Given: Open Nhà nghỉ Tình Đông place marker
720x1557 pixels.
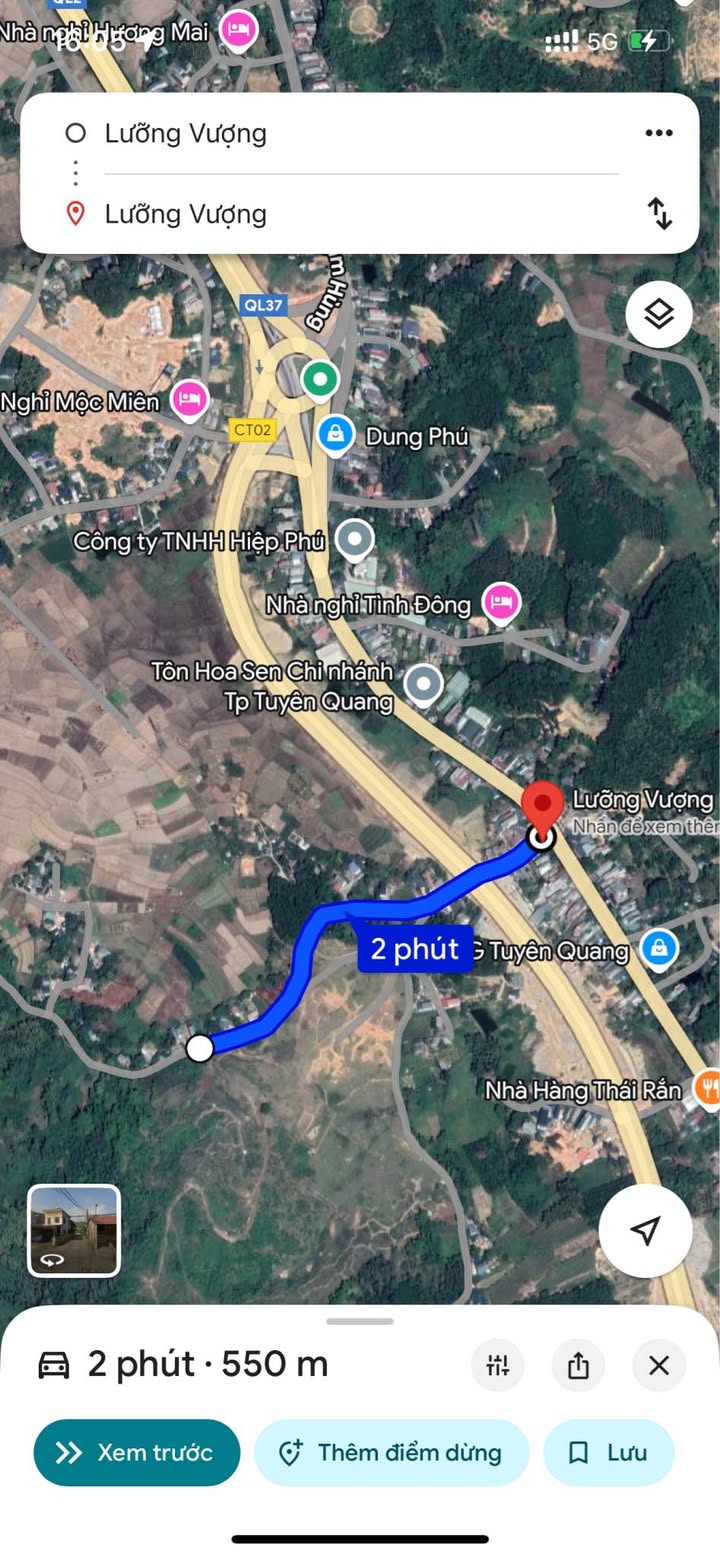Looking at the screenshot, I should pyautogui.click(x=502, y=603).
